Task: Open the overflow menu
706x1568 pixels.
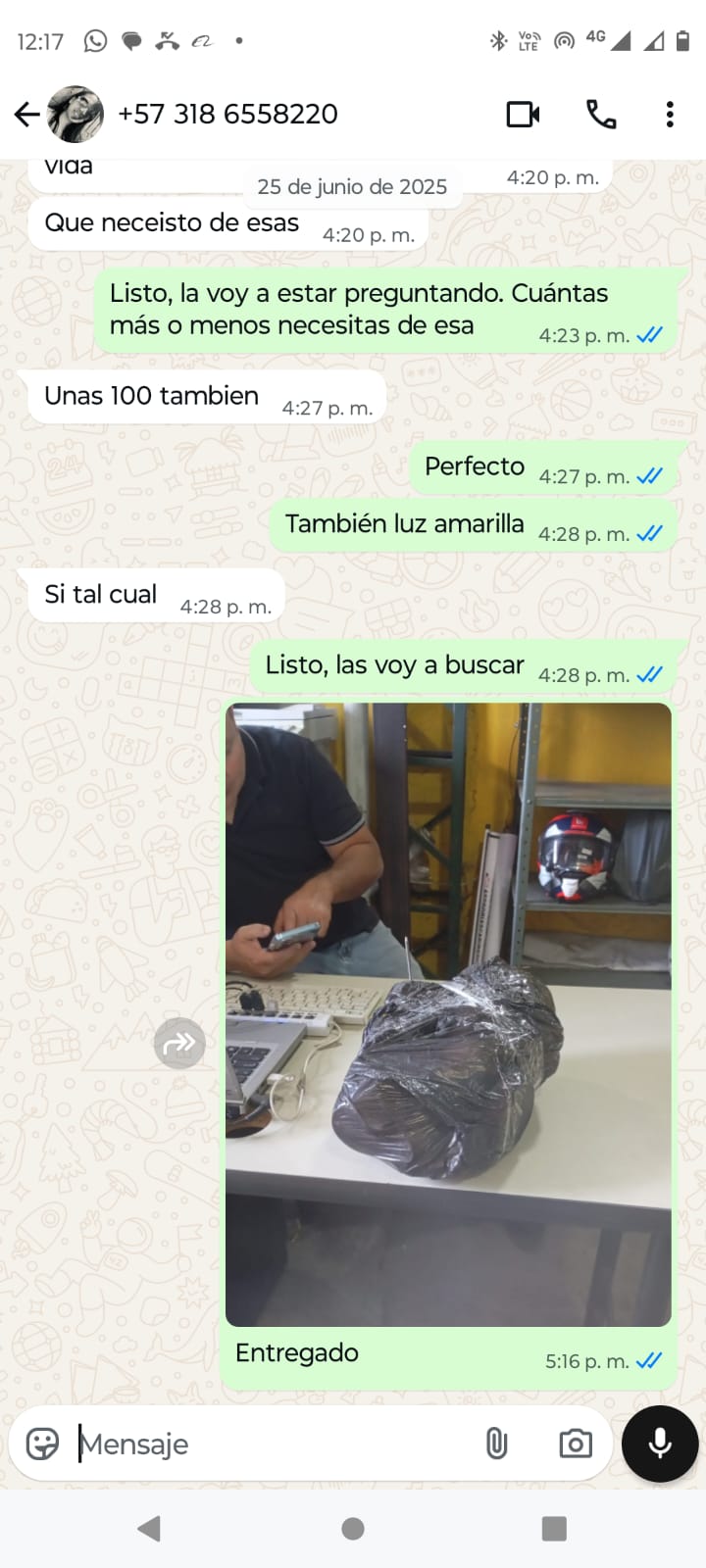Action: point(670,115)
